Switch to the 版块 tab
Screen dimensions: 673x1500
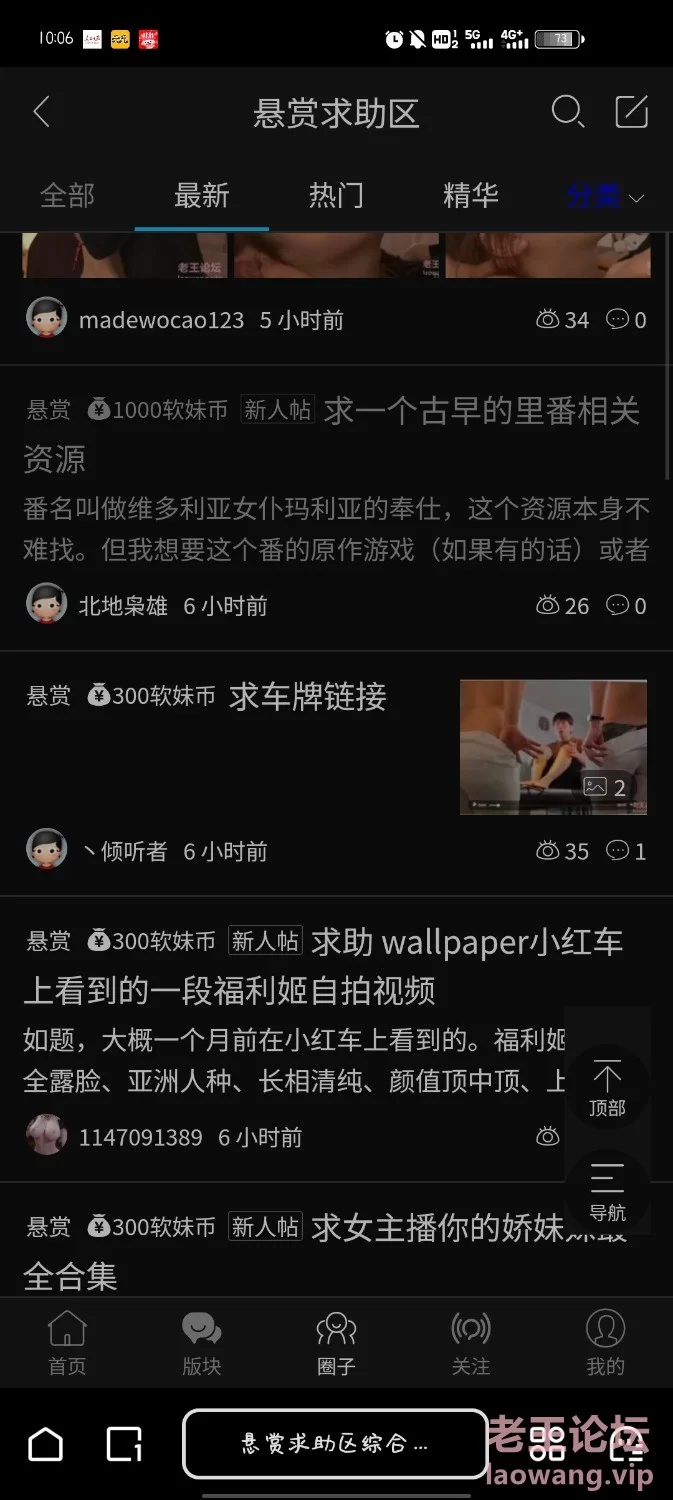click(202, 1343)
